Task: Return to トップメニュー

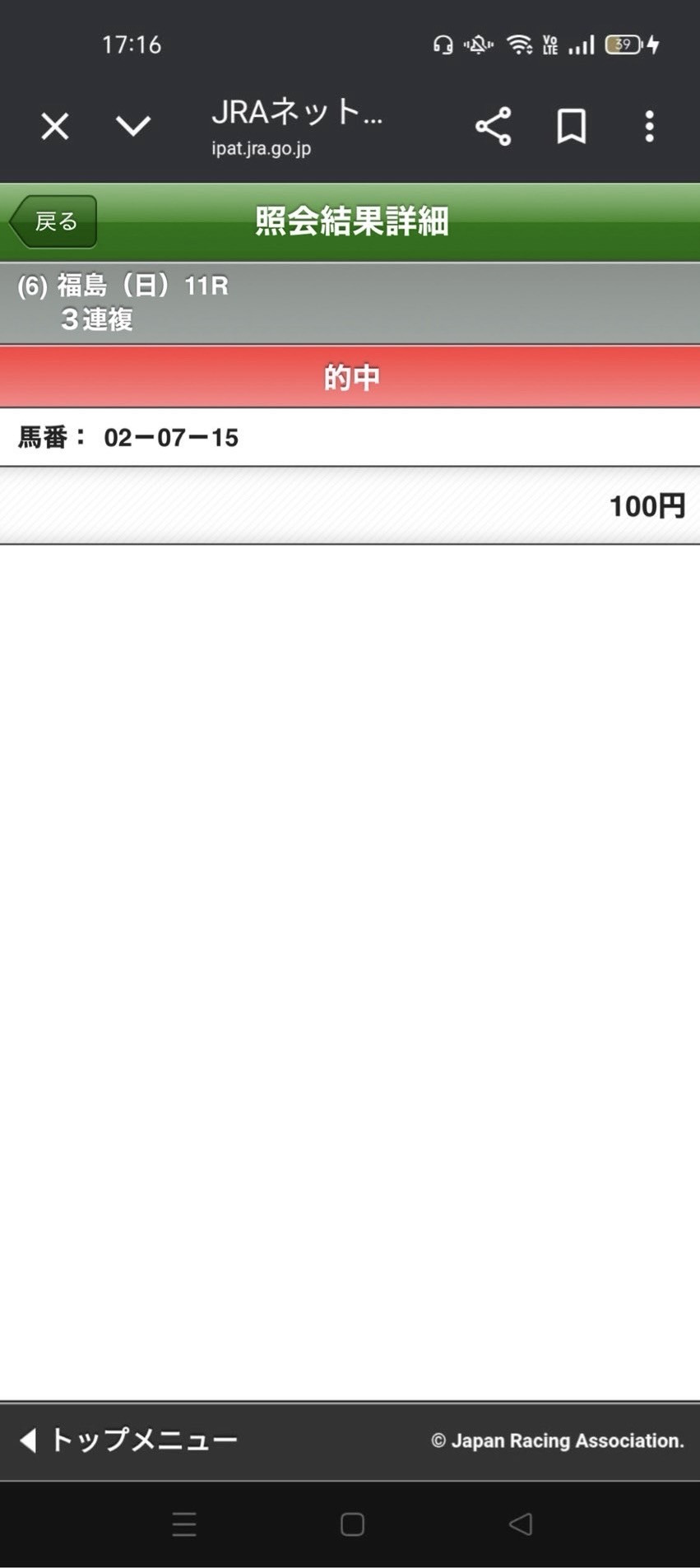Action: 128,1440
